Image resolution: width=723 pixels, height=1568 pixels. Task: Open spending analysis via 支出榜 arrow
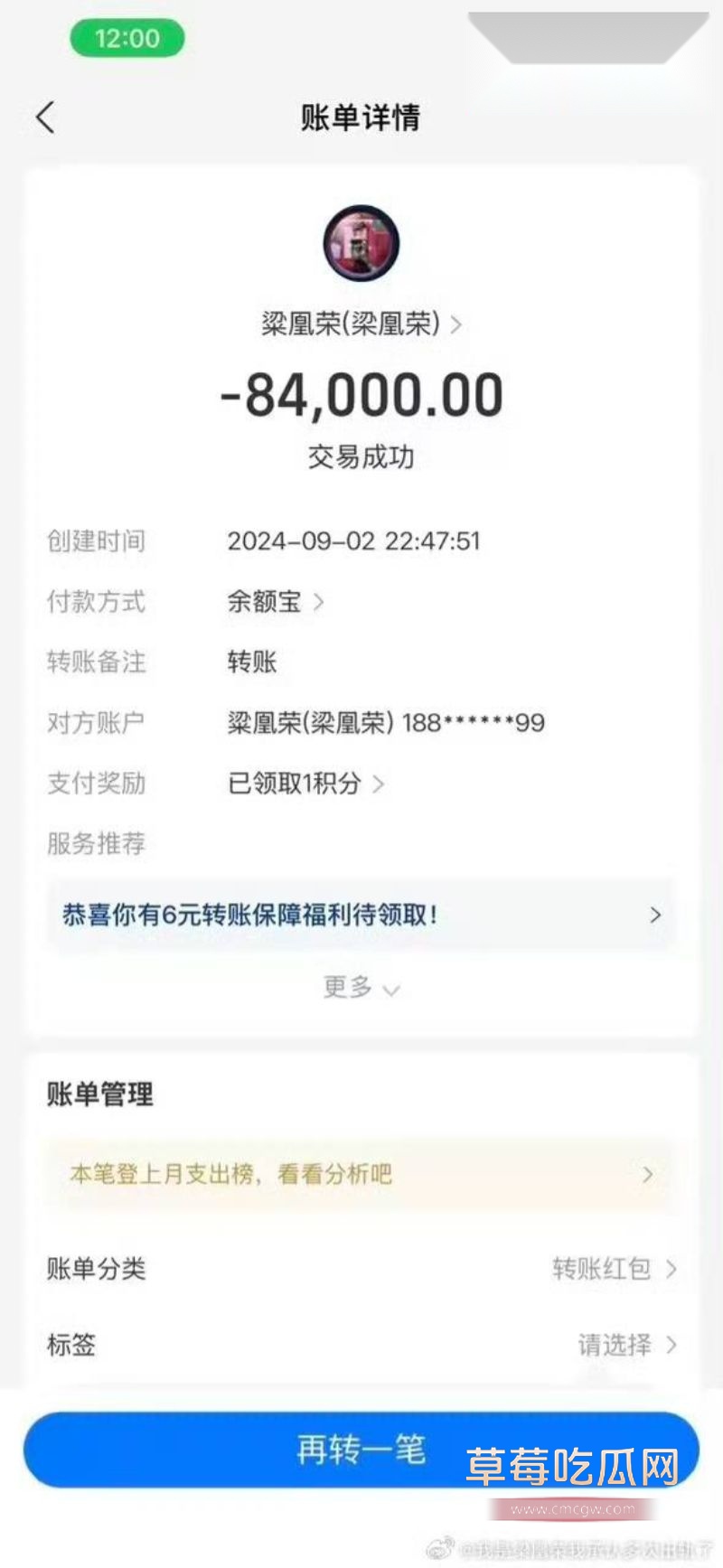click(647, 1174)
